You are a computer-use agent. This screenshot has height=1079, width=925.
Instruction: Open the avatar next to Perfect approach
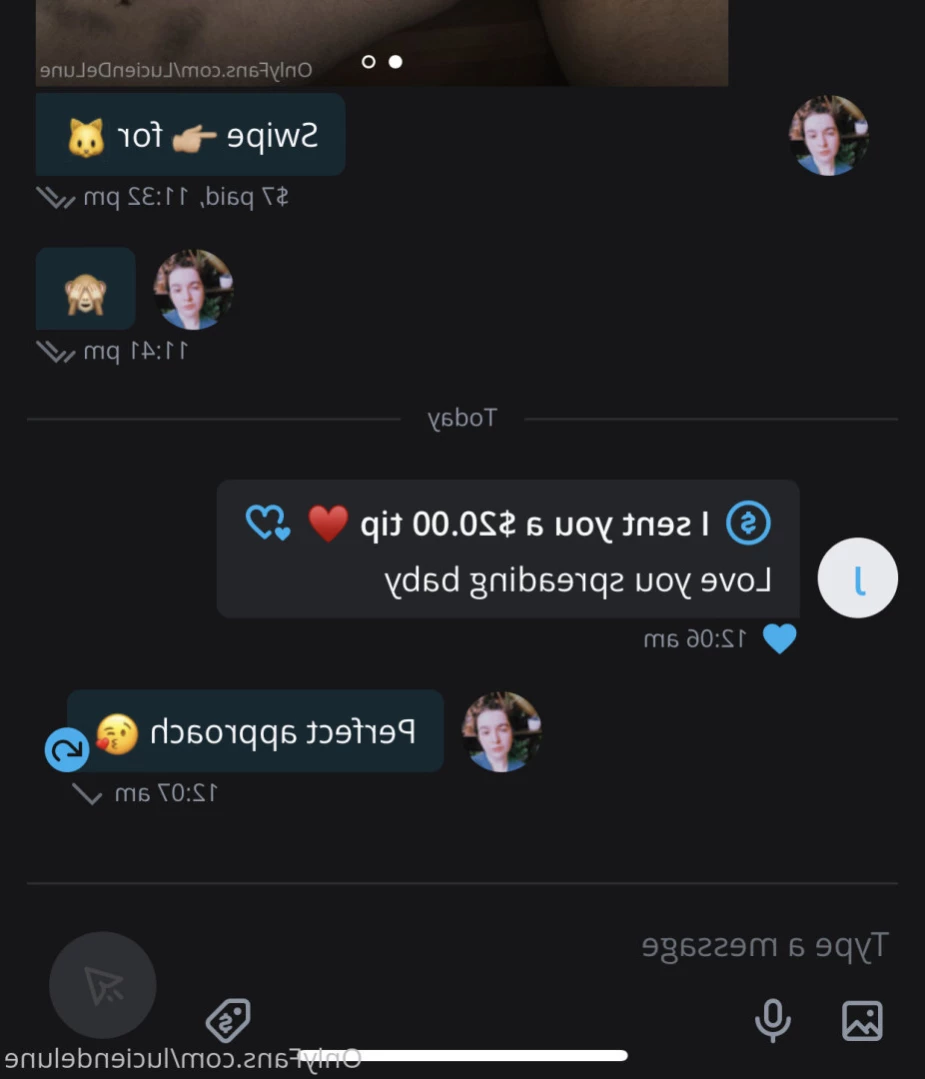click(x=501, y=732)
